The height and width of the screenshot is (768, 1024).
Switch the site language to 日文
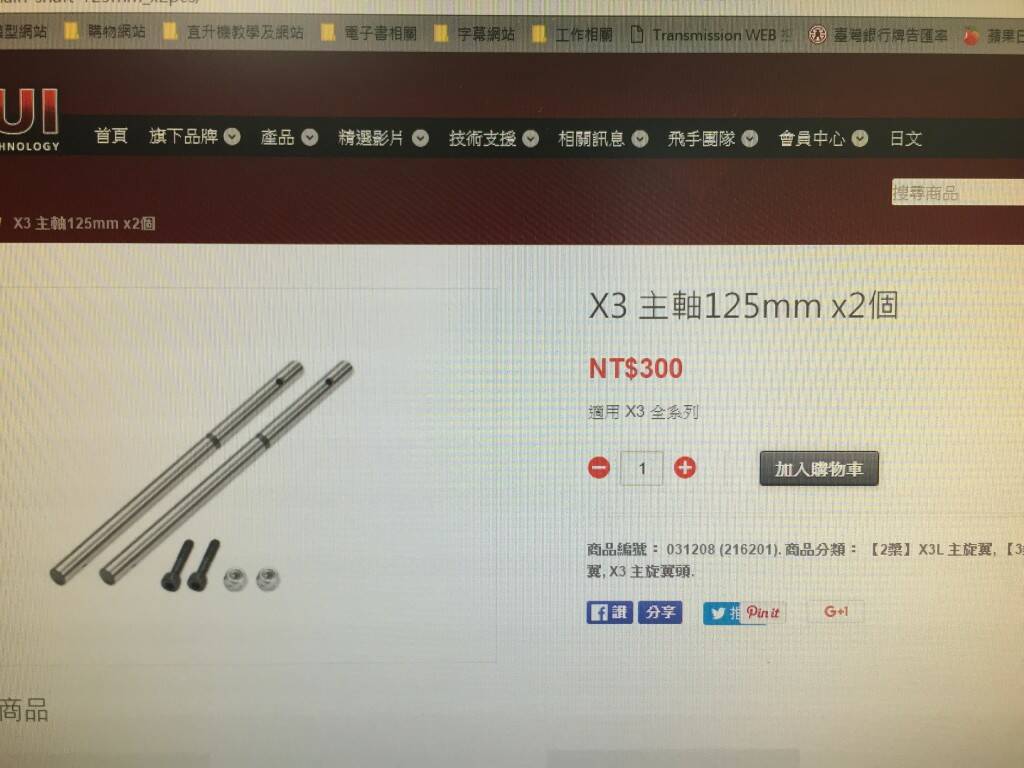[x=906, y=139]
